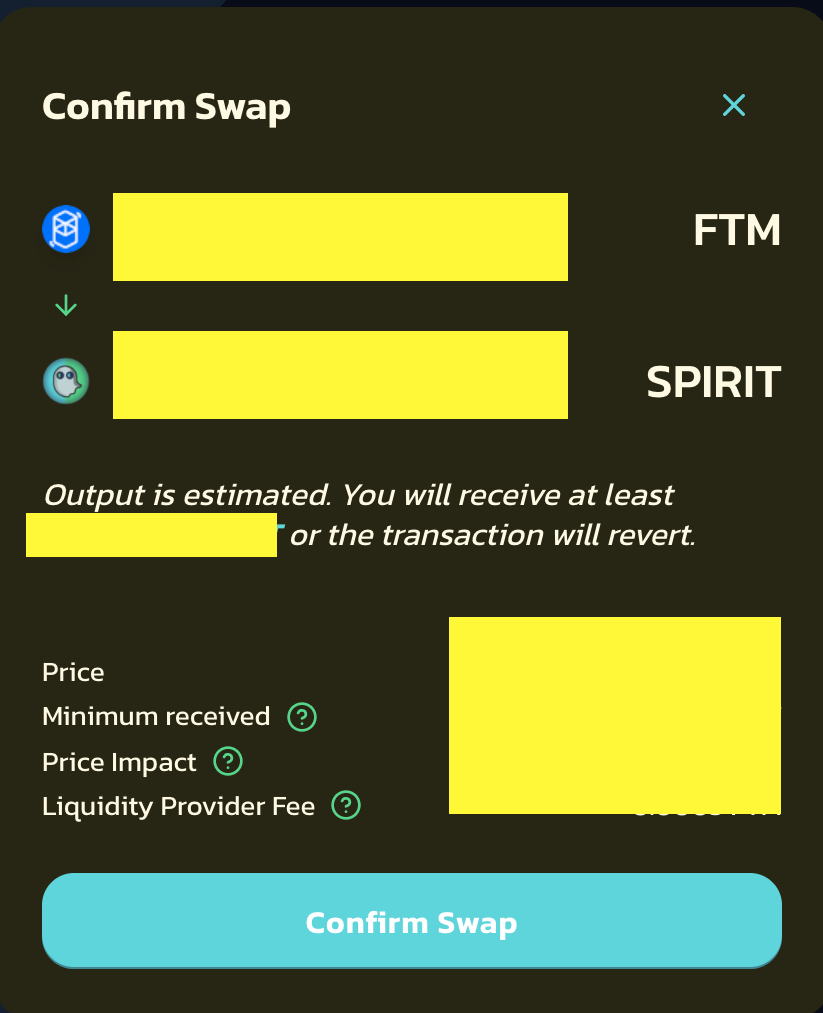Screen dimensions: 823x1013
Task: Open the Minimum received help icon
Action: click(x=302, y=717)
